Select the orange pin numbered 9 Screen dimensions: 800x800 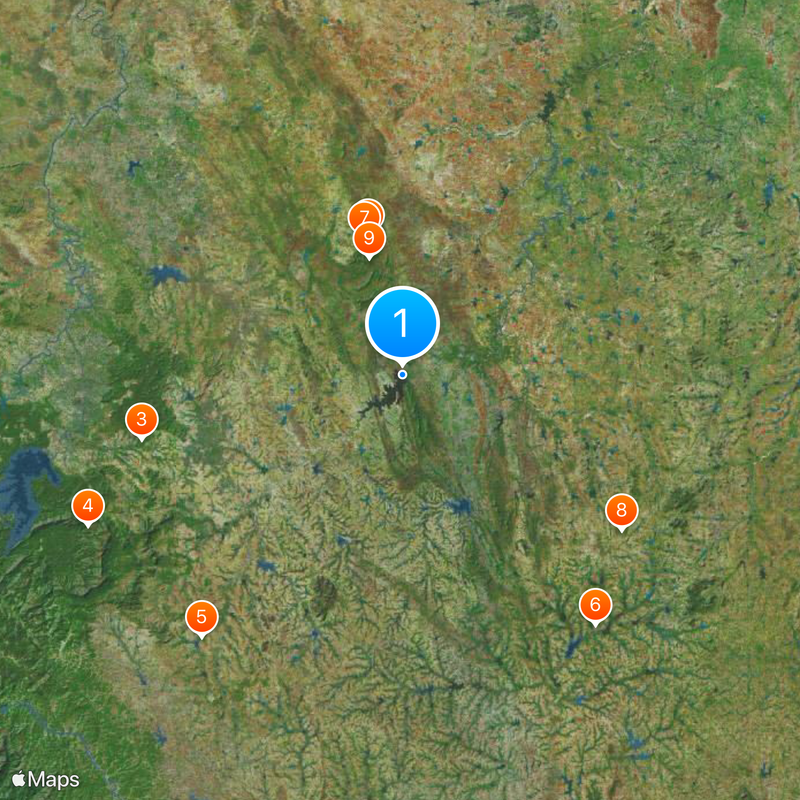(369, 239)
